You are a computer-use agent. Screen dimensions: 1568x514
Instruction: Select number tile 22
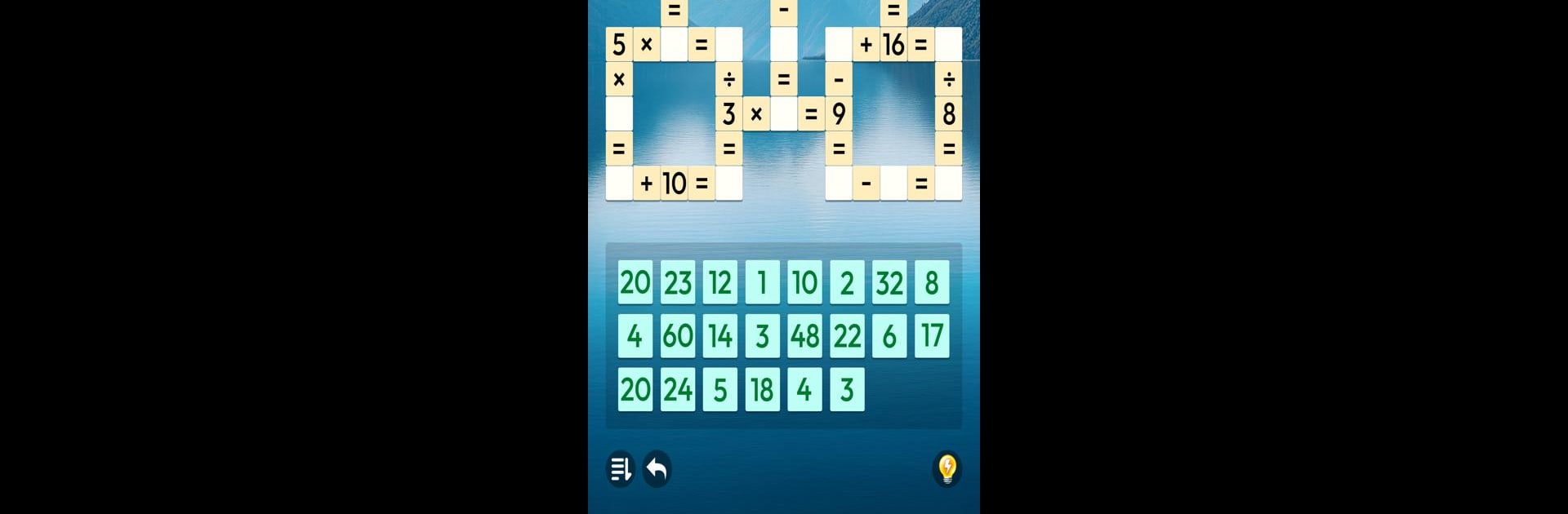847,336
